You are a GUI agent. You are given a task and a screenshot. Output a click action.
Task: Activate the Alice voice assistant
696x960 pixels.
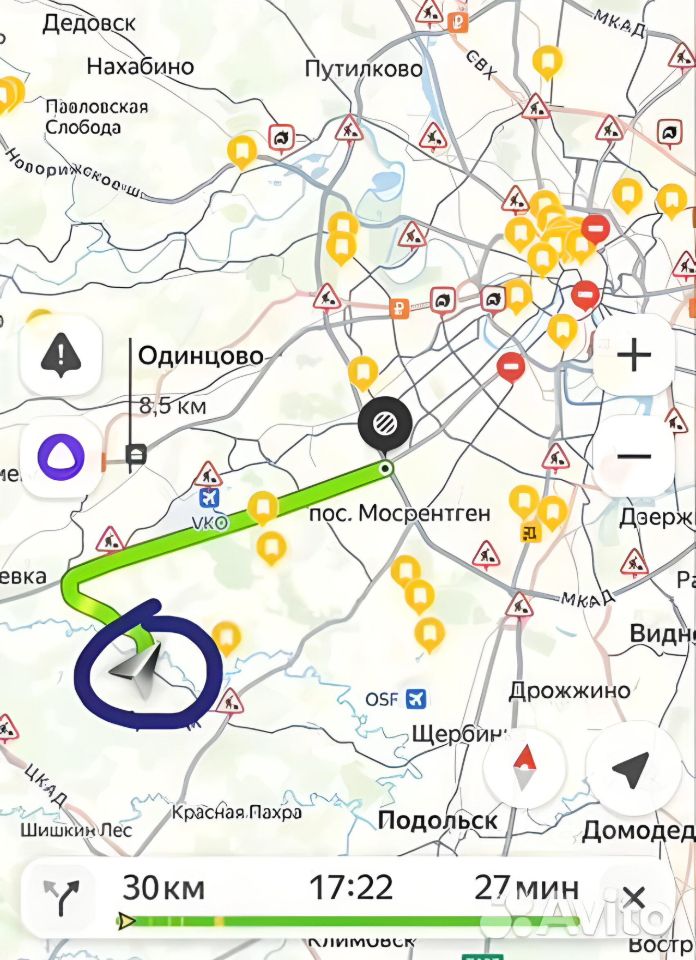pyautogui.click(x=61, y=457)
